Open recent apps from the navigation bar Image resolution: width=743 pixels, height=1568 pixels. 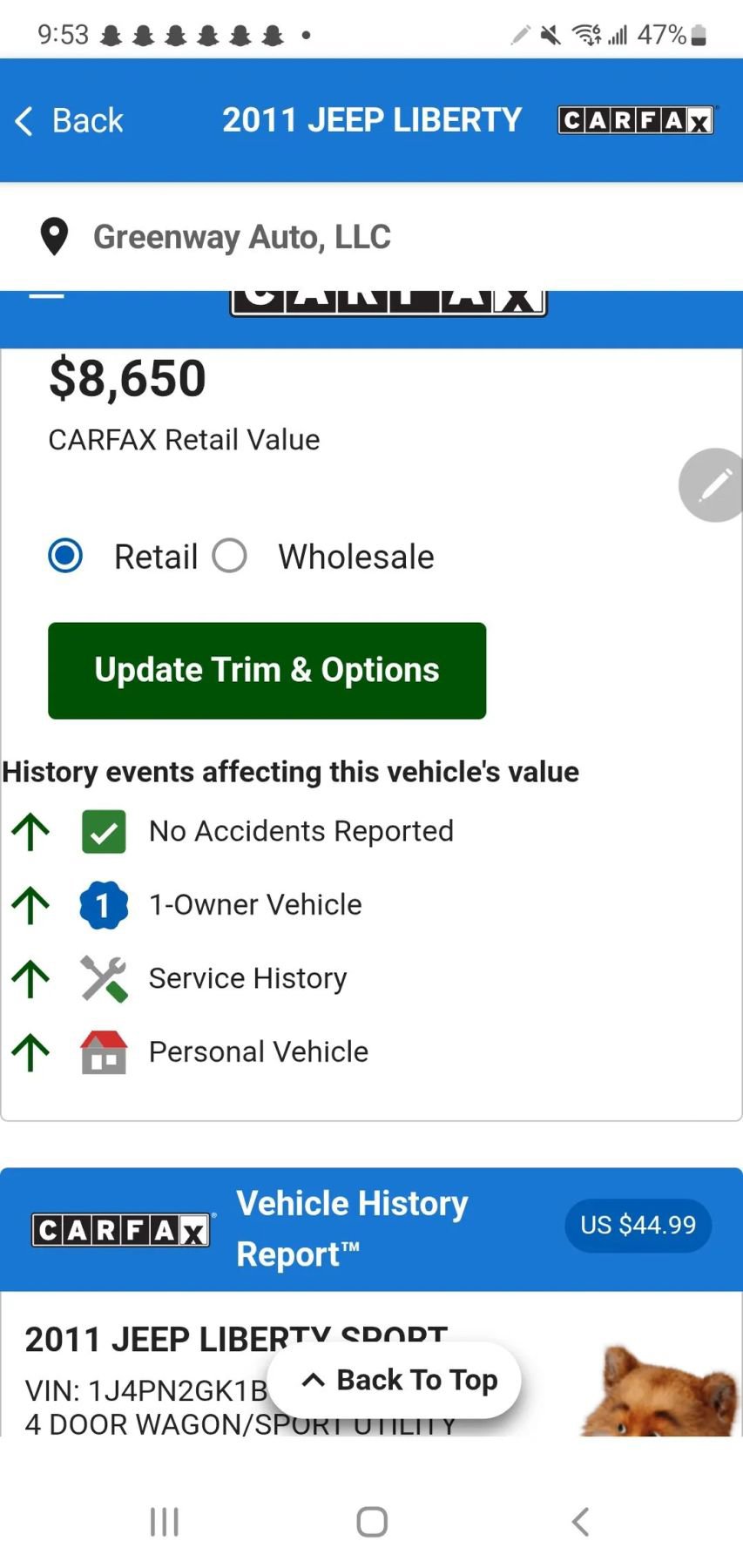[164, 1522]
